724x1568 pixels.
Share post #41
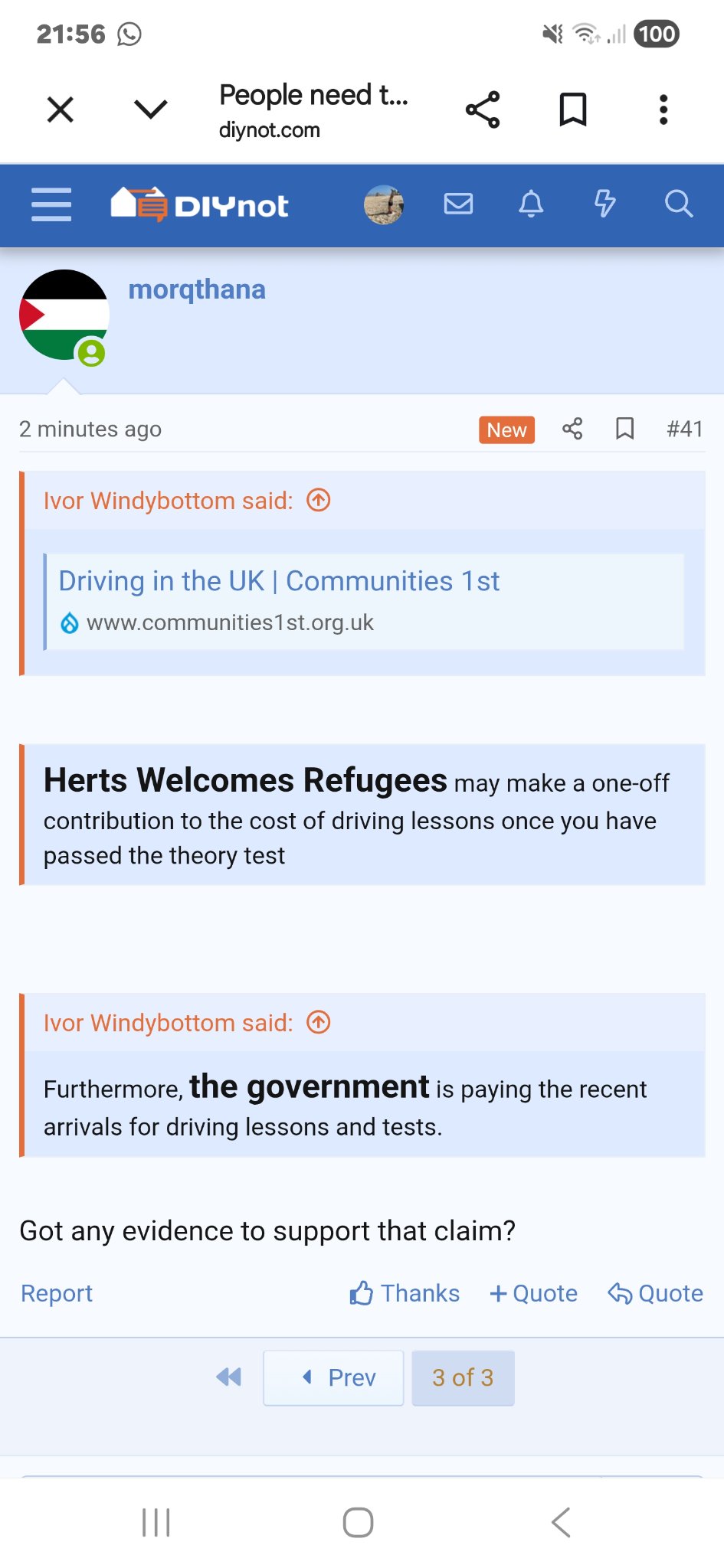(x=572, y=429)
